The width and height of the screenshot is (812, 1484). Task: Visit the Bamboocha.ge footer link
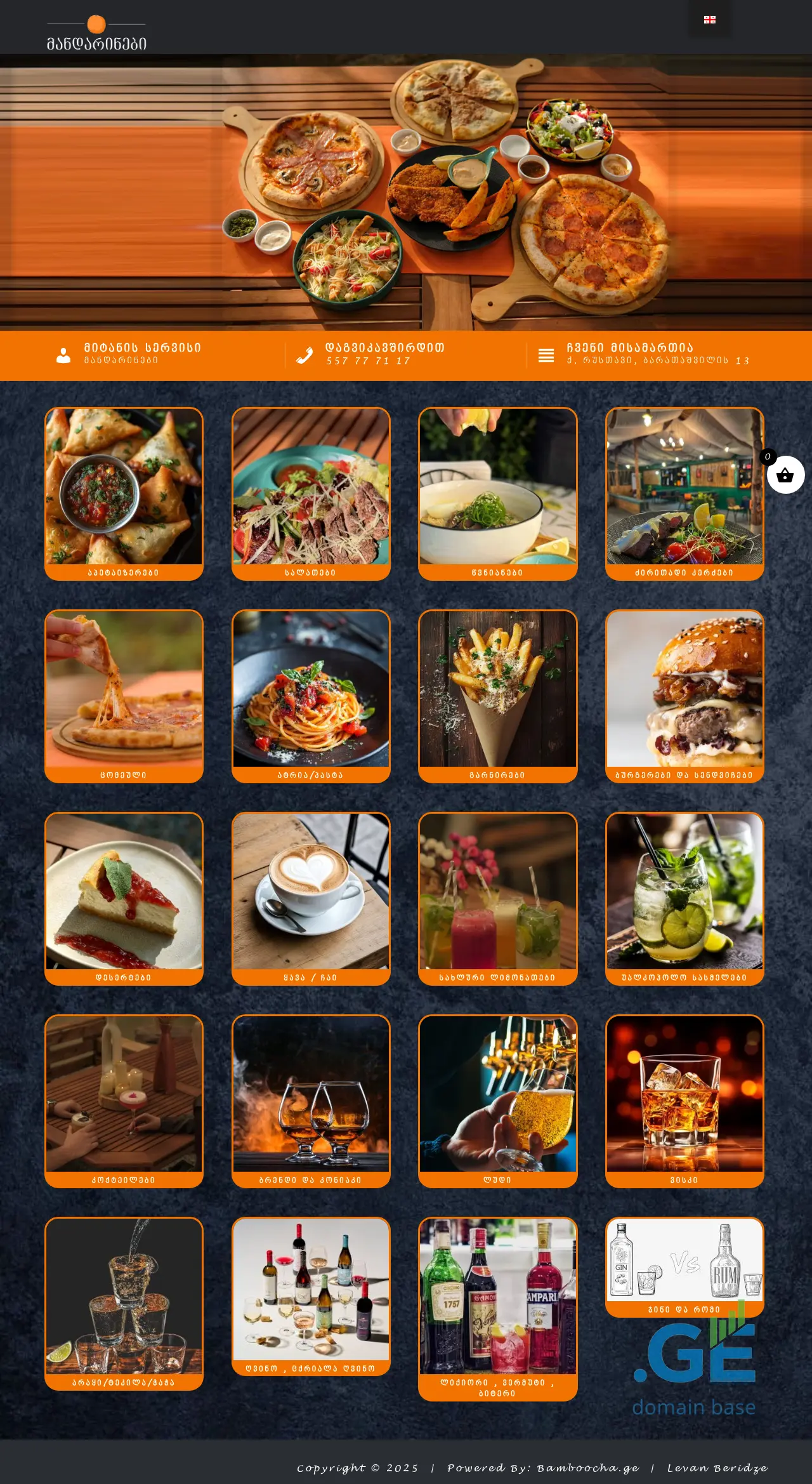tap(587, 1468)
